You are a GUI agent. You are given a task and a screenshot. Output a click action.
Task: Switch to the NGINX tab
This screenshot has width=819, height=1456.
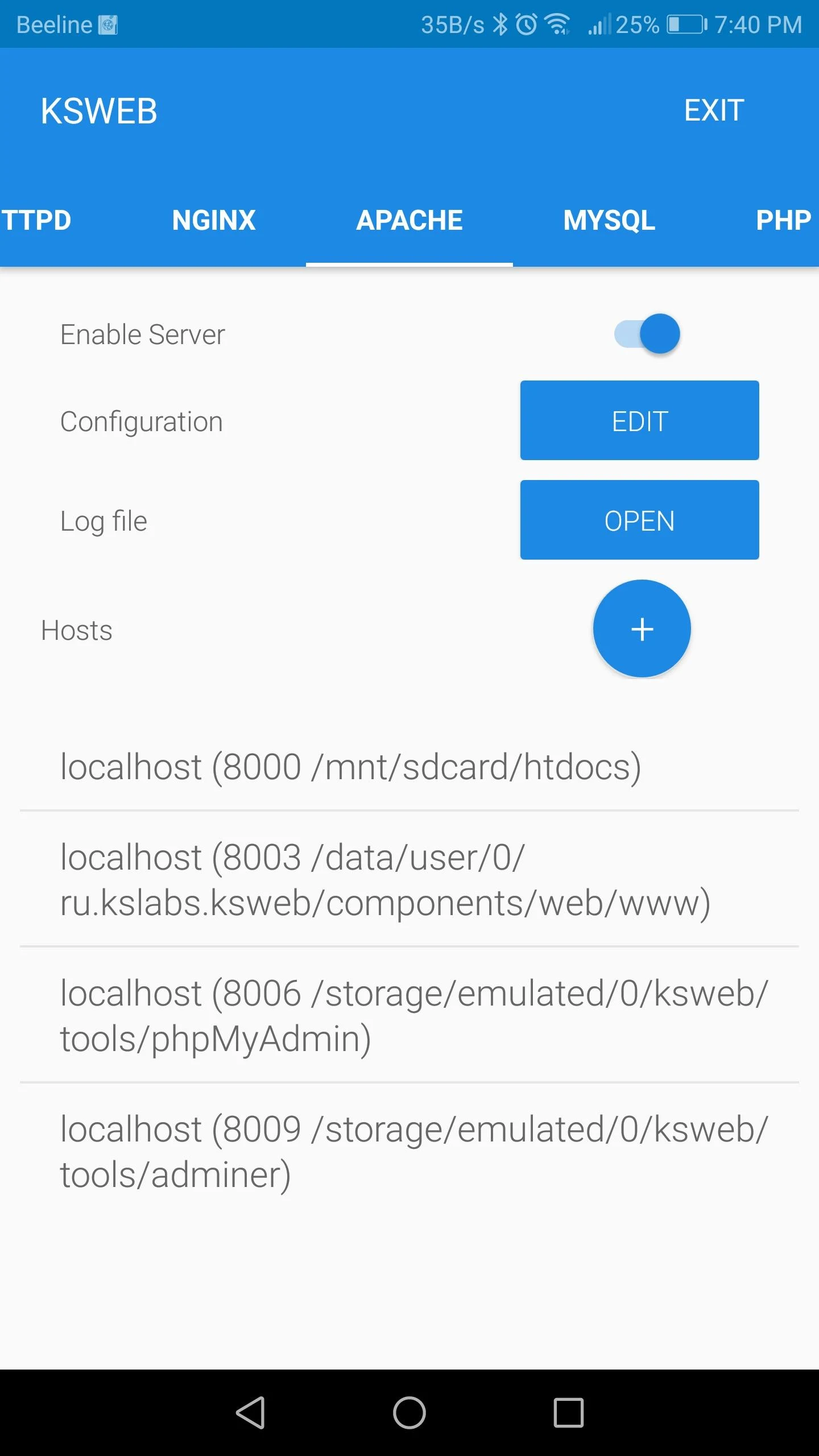coord(213,220)
